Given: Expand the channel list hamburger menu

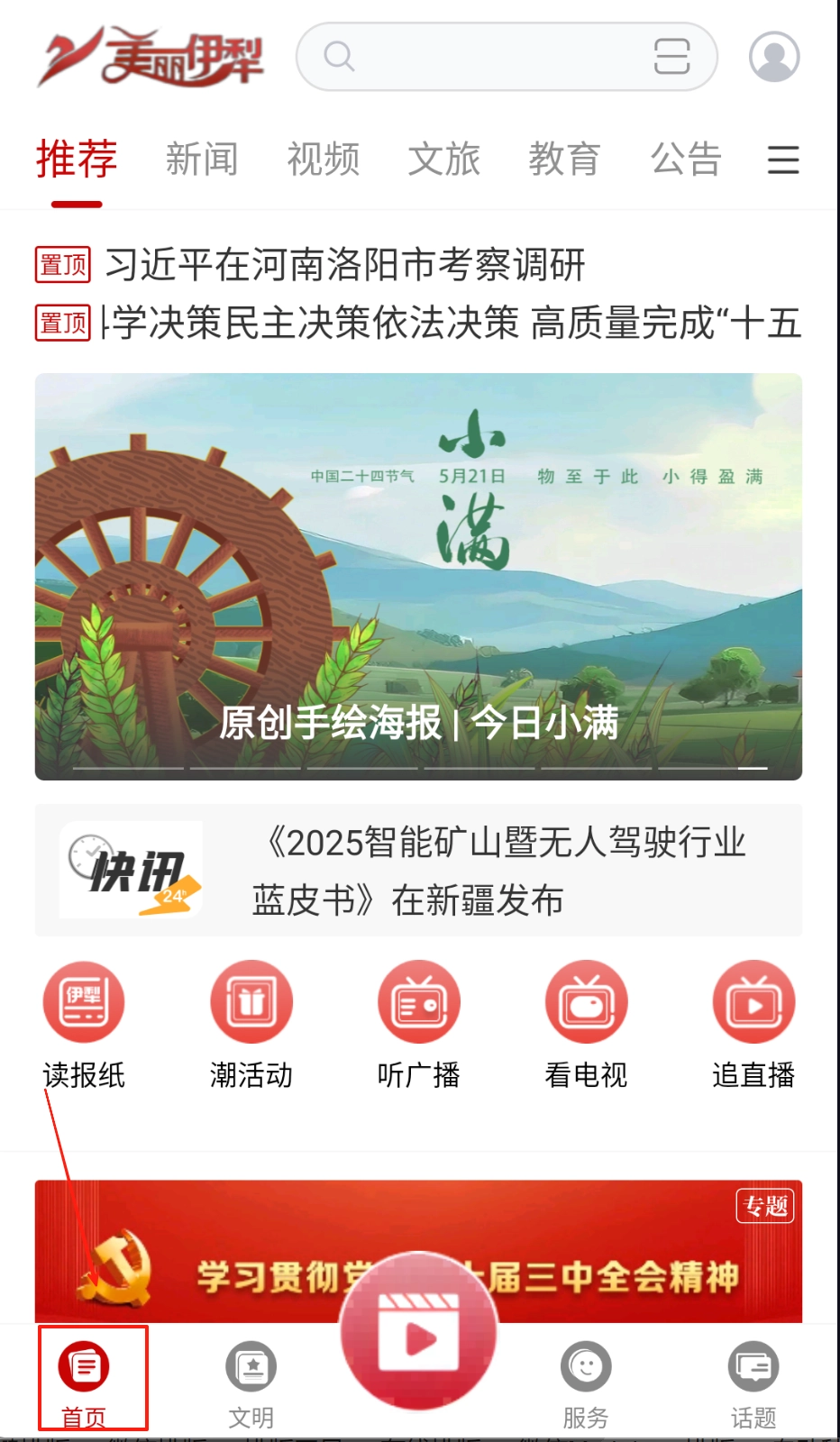Looking at the screenshot, I should (x=783, y=160).
